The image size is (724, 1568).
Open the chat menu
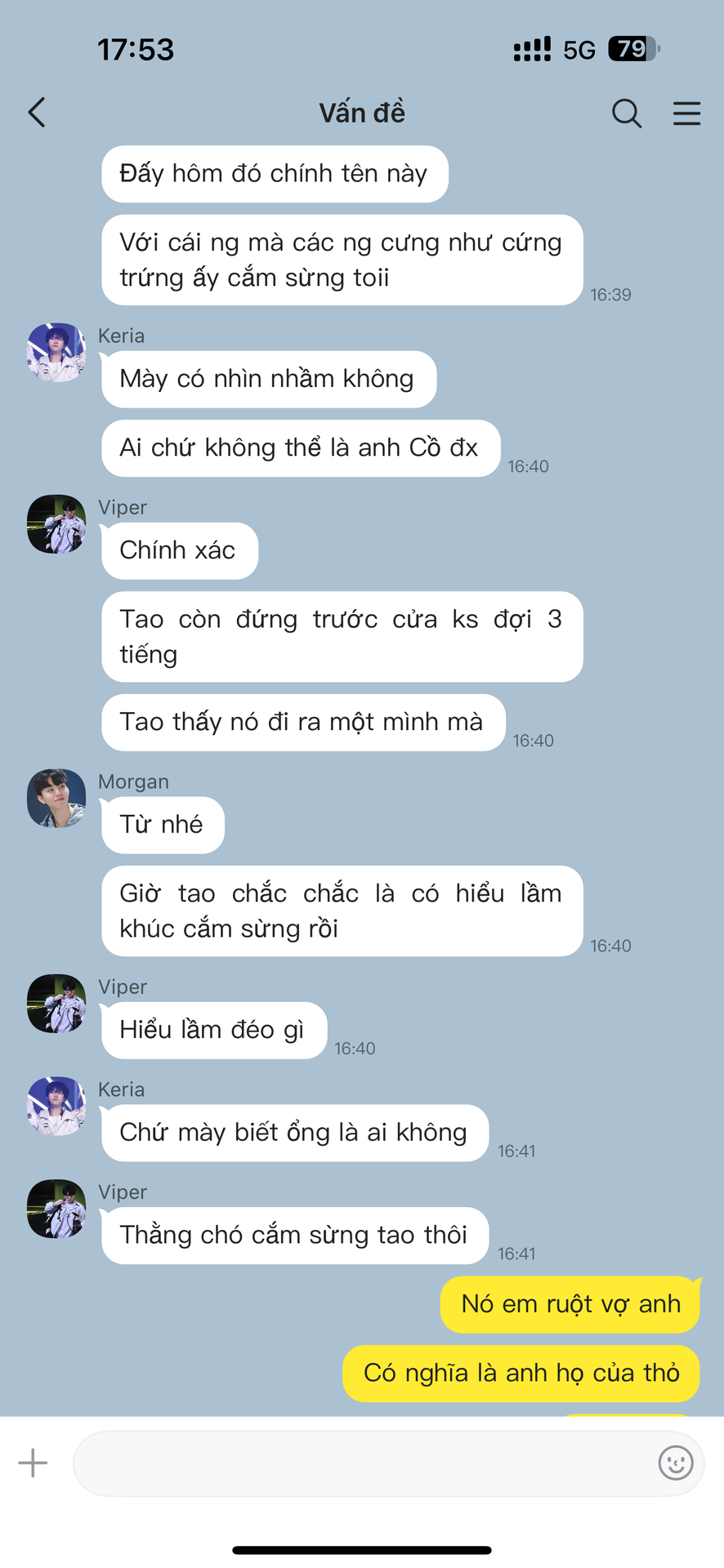coord(686,113)
